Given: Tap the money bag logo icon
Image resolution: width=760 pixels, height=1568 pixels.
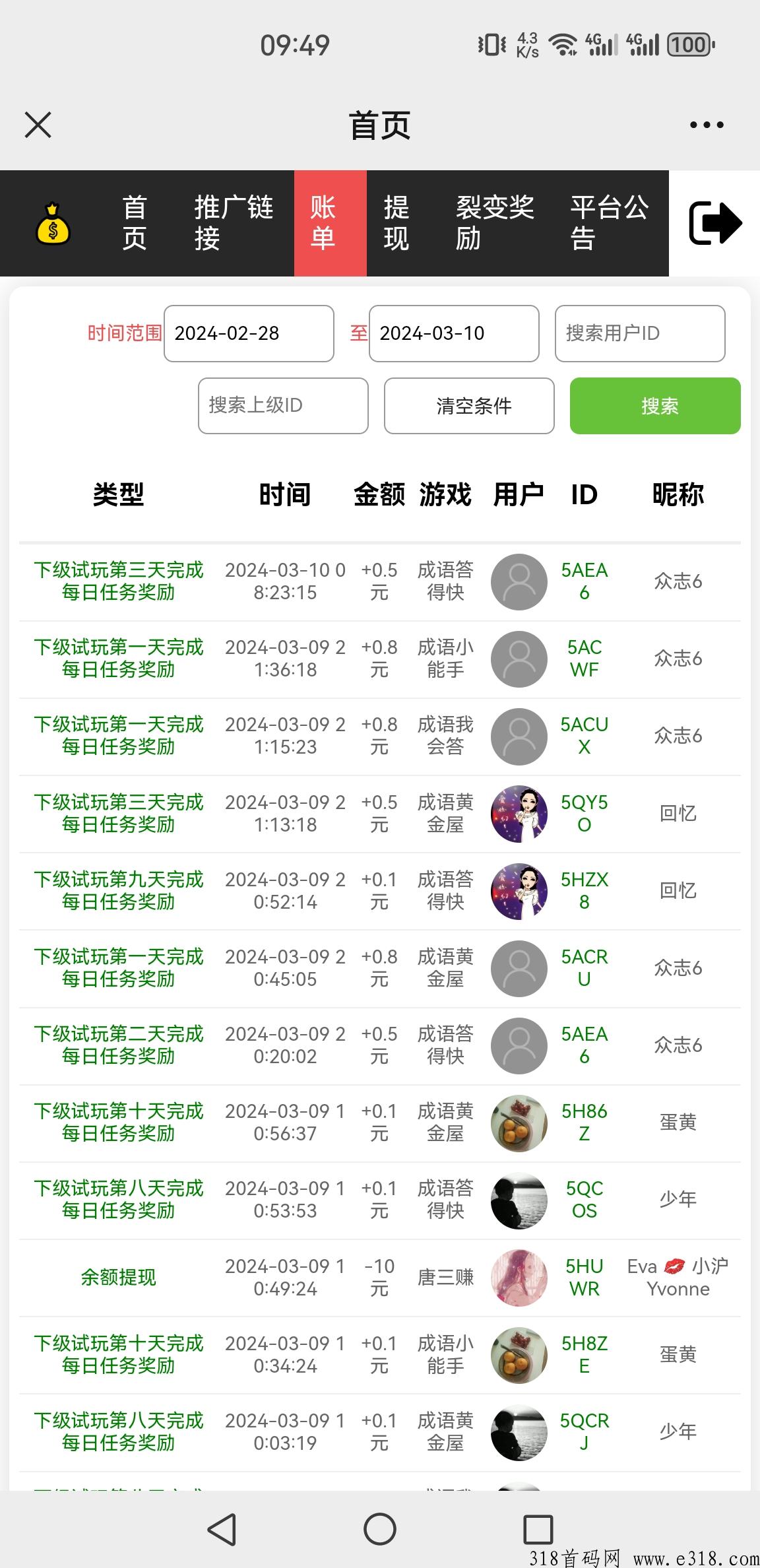Looking at the screenshot, I should [x=53, y=223].
